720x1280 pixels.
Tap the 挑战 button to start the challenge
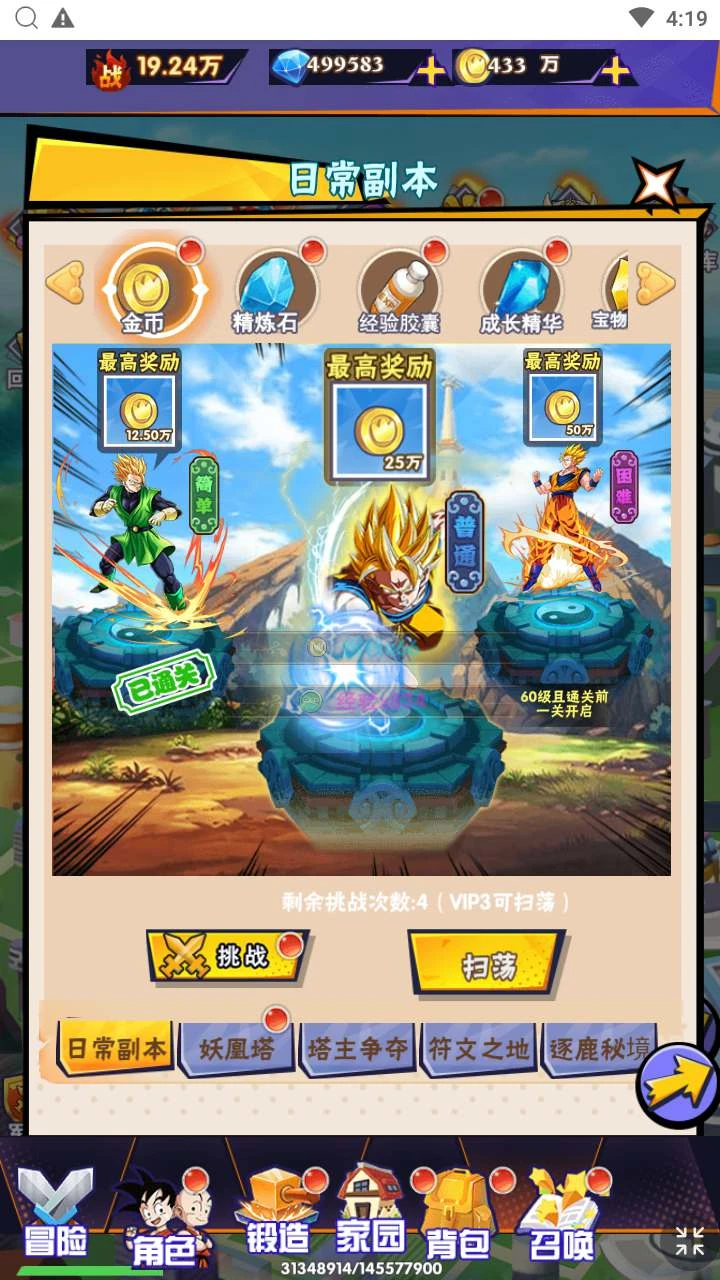click(x=226, y=955)
